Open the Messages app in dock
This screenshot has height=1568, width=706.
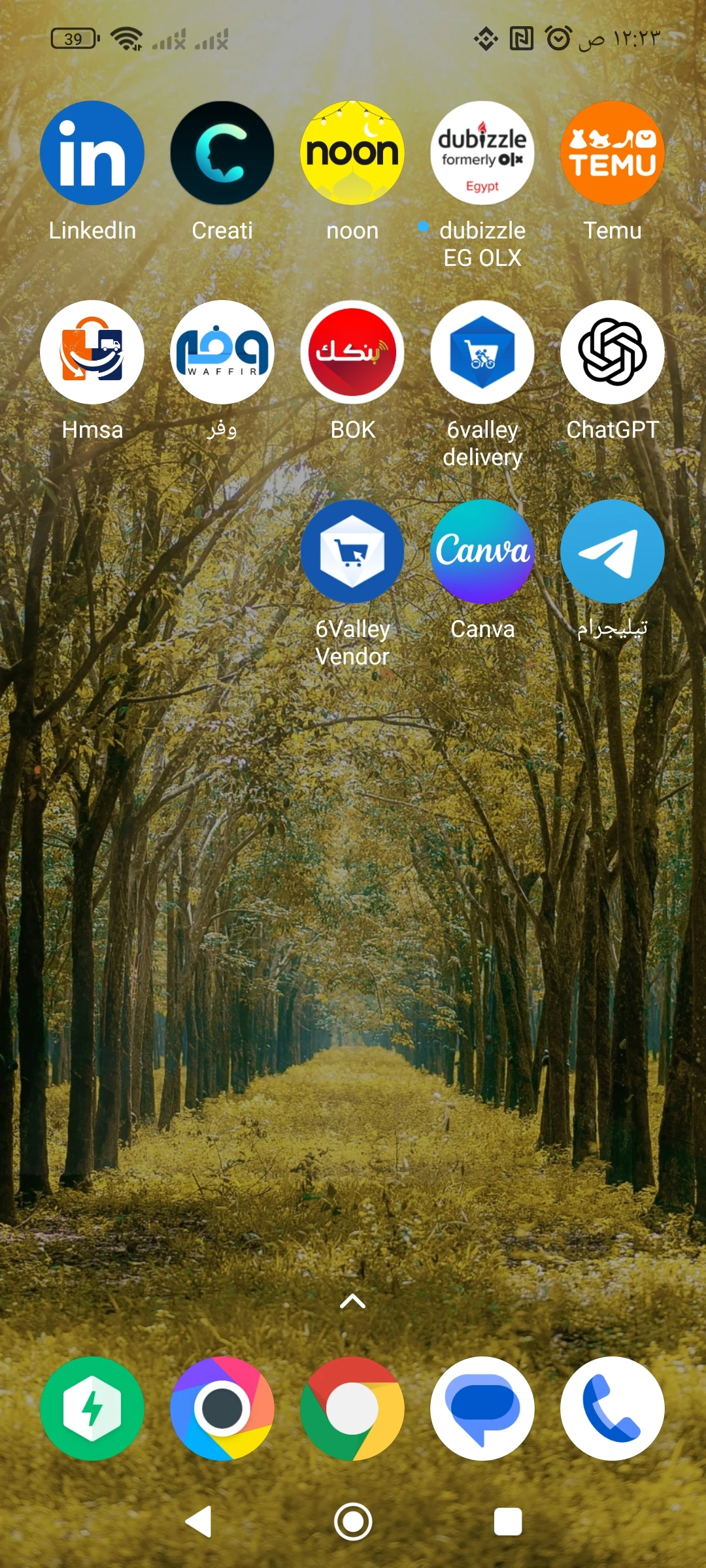(482, 1408)
